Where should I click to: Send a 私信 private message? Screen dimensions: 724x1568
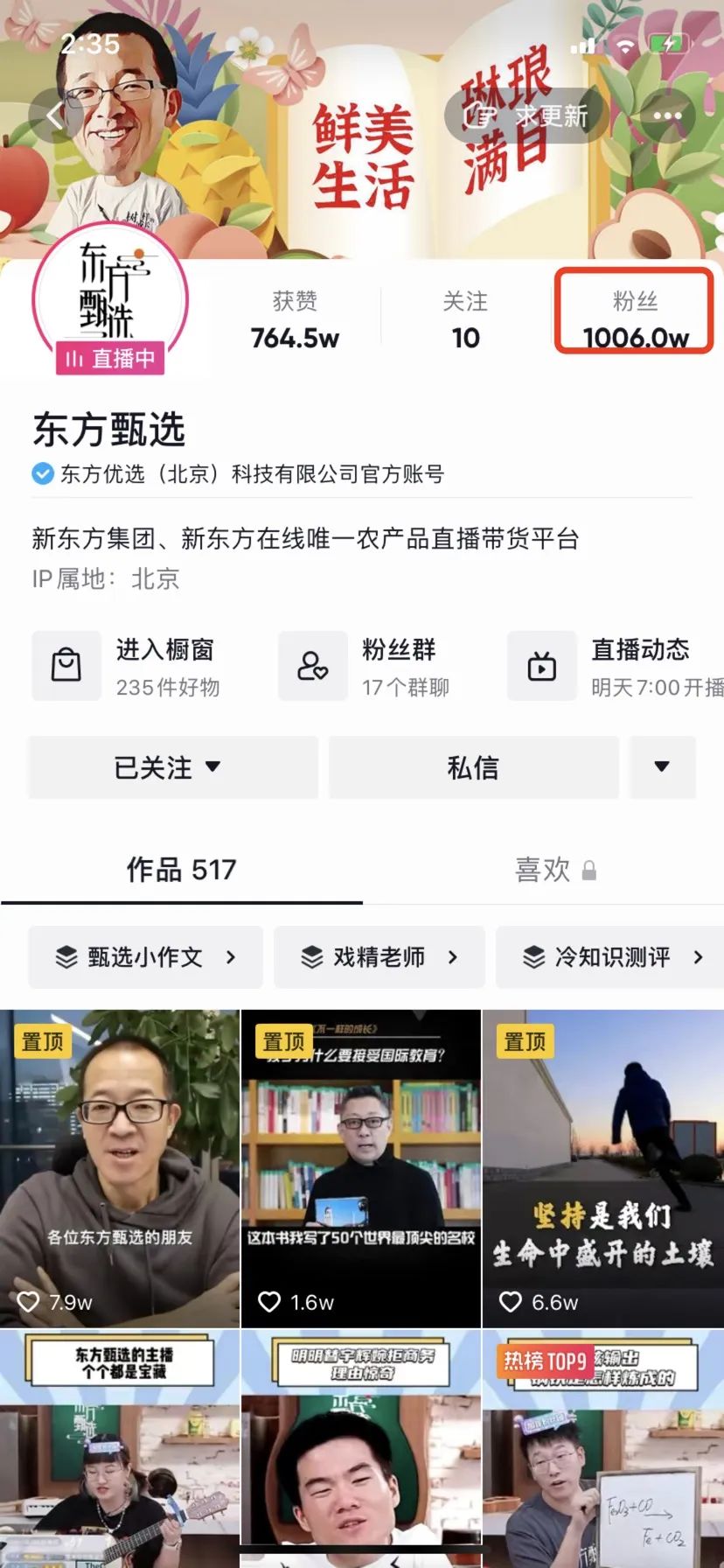(x=473, y=767)
